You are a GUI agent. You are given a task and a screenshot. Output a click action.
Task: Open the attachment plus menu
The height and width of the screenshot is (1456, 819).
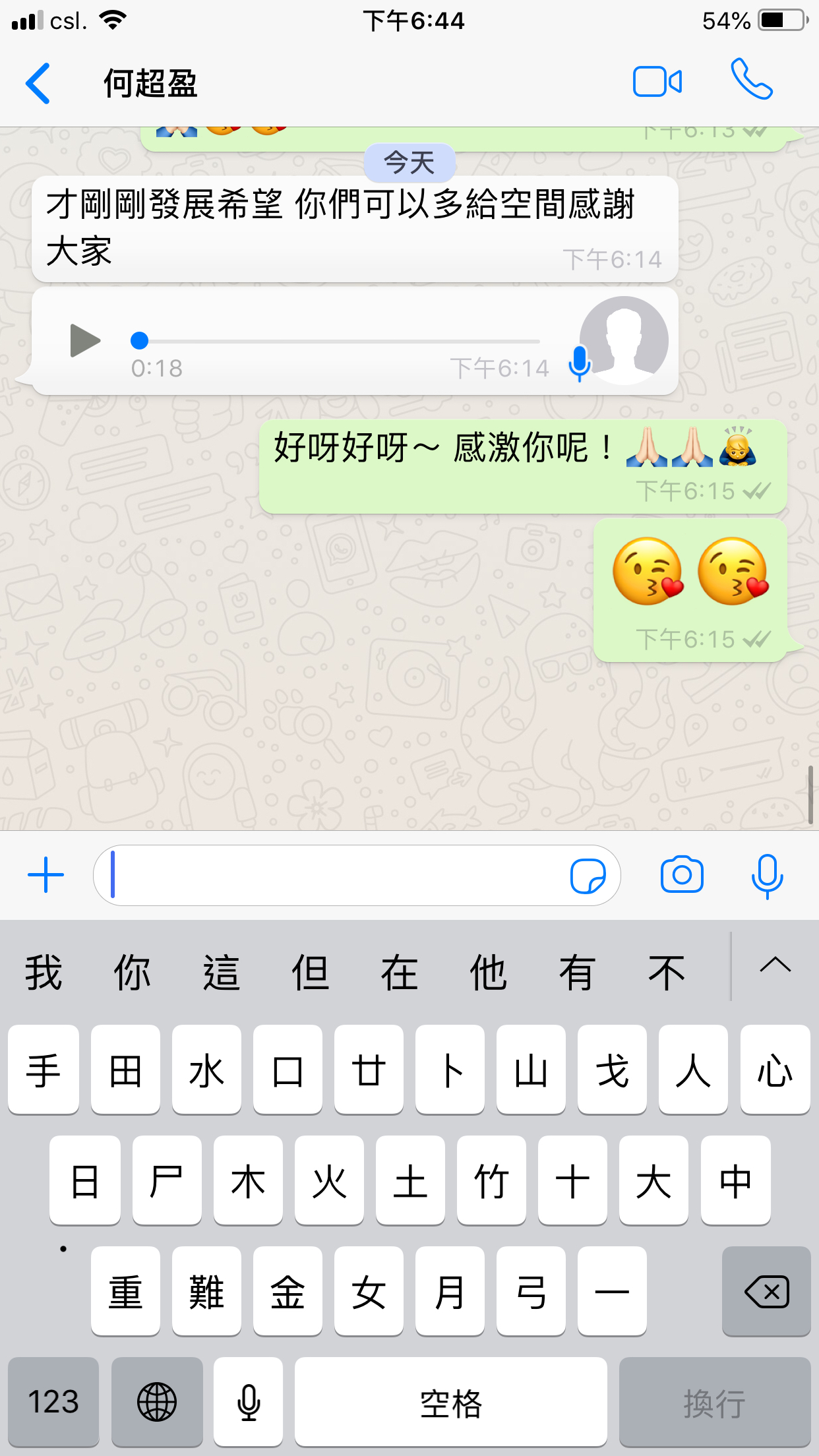coord(45,875)
